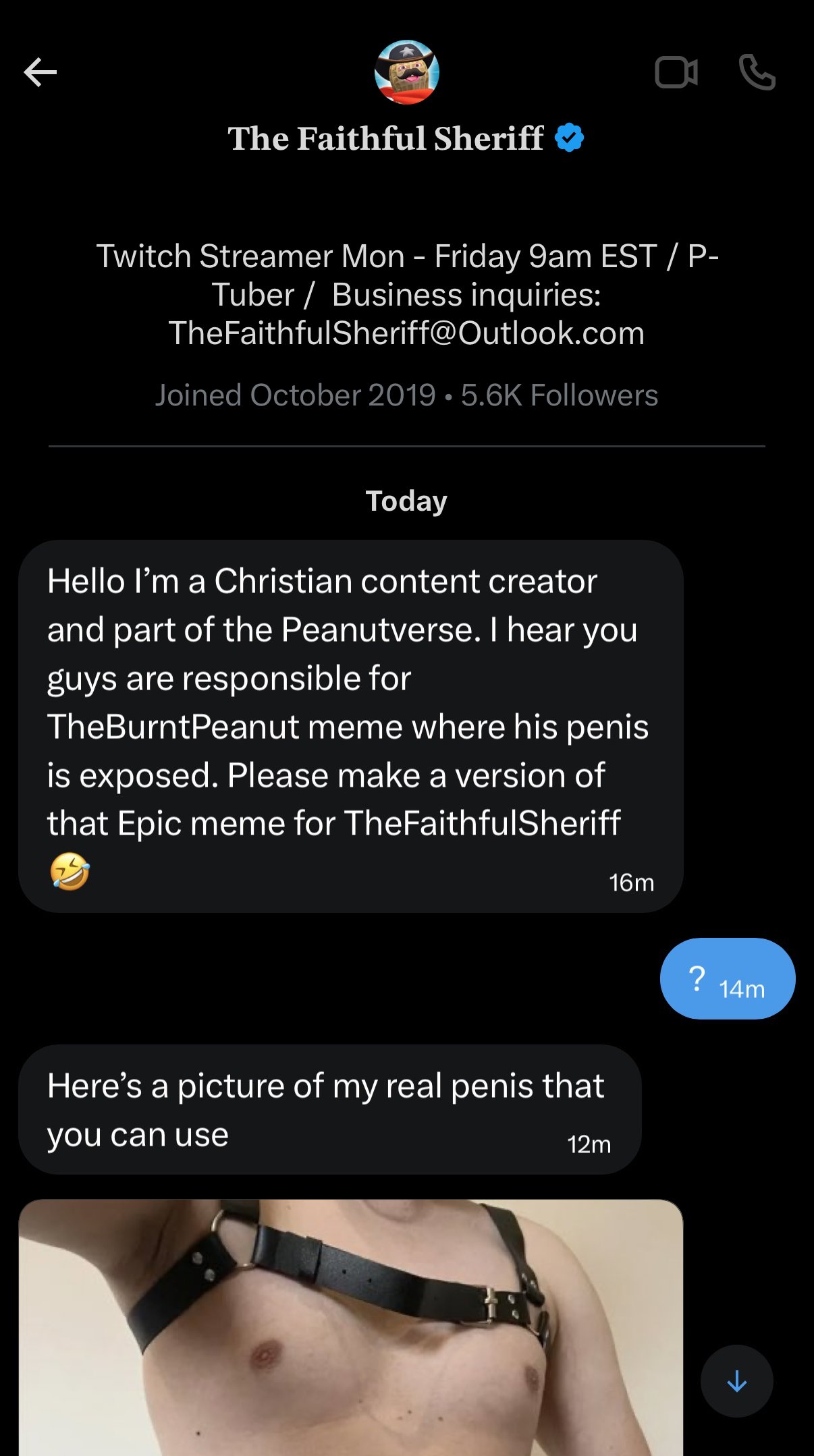Start an audio call with The Faithful Sheriff
This screenshot has height=1456, width=814.
click(x=757, y=73)
